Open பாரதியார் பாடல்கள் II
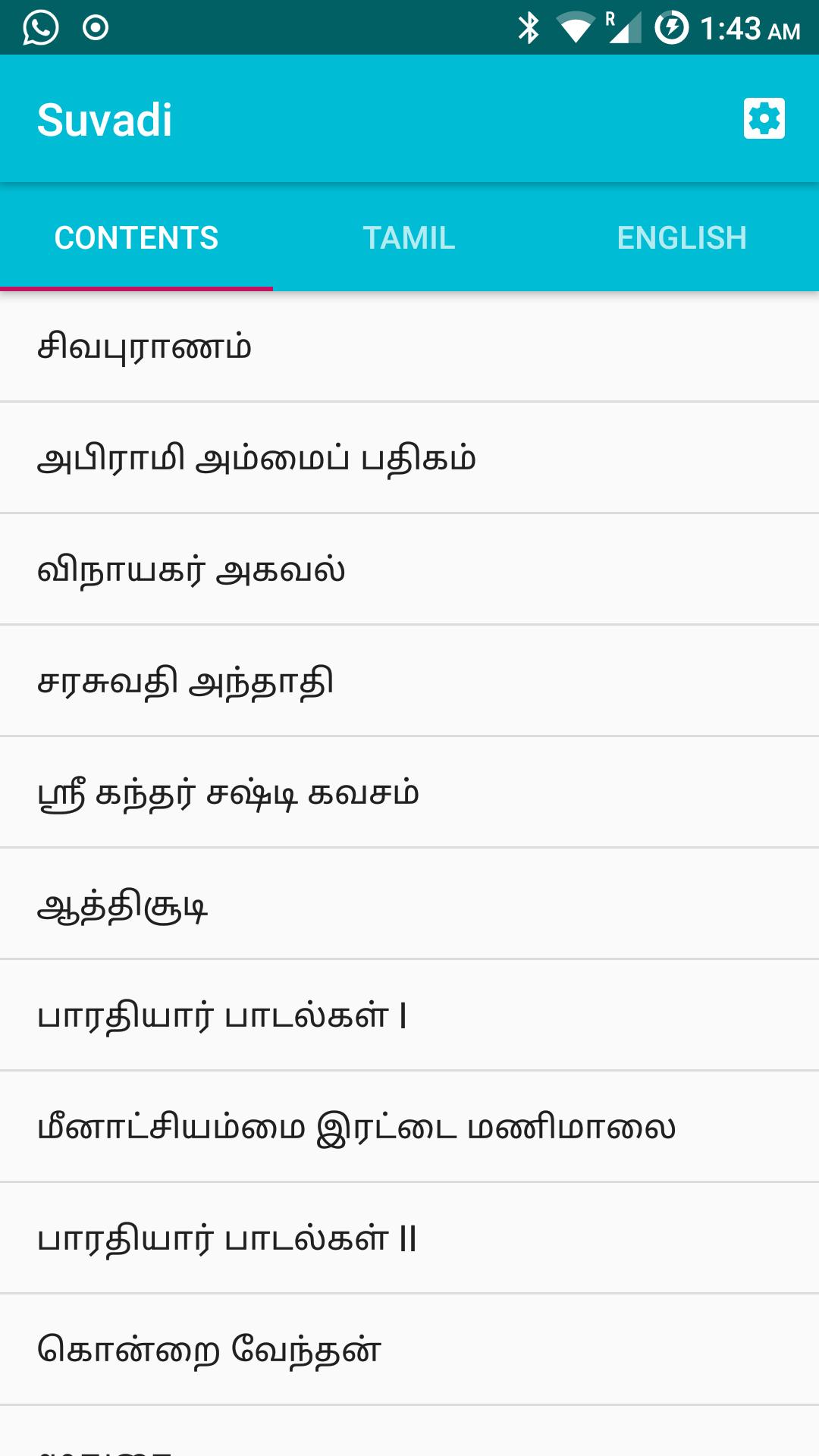Image resolution: width=819 pixels, height=1456 pixels. (x=409, y=1238)
